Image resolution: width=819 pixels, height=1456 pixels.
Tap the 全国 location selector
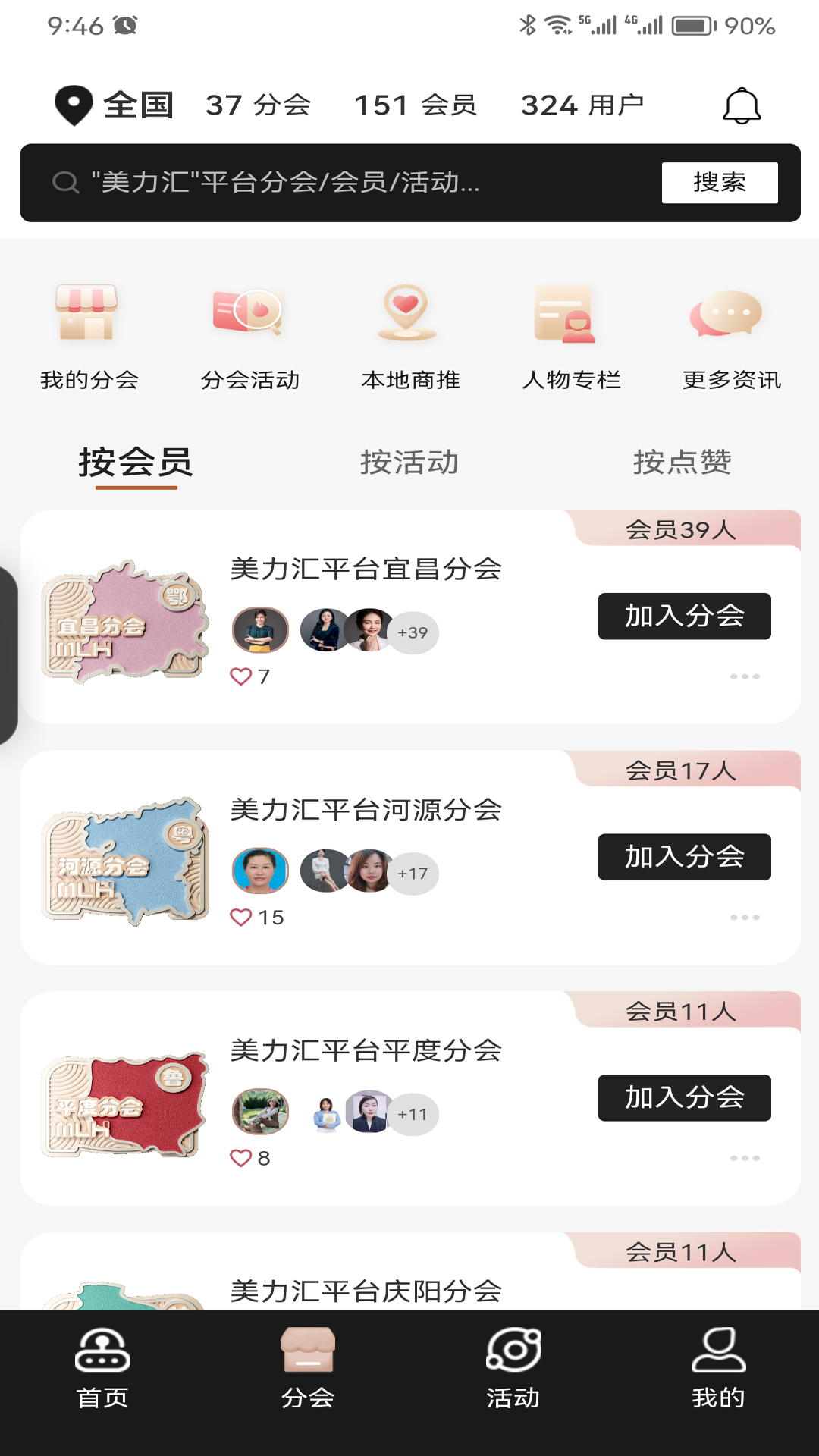(115, 105)
